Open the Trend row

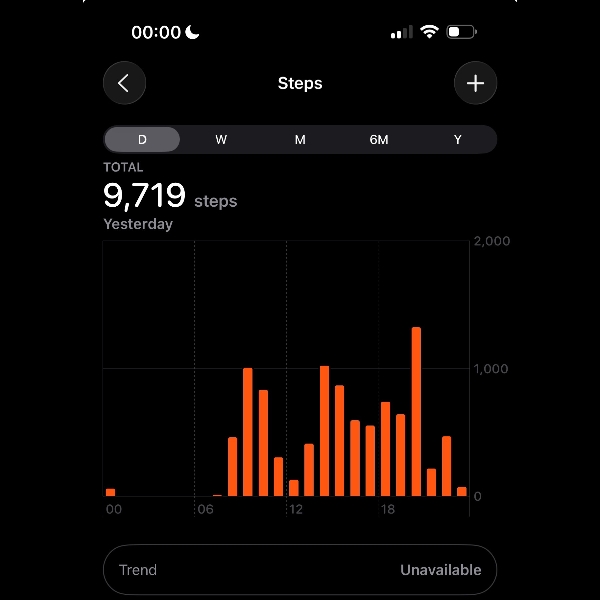click(300, 570)
